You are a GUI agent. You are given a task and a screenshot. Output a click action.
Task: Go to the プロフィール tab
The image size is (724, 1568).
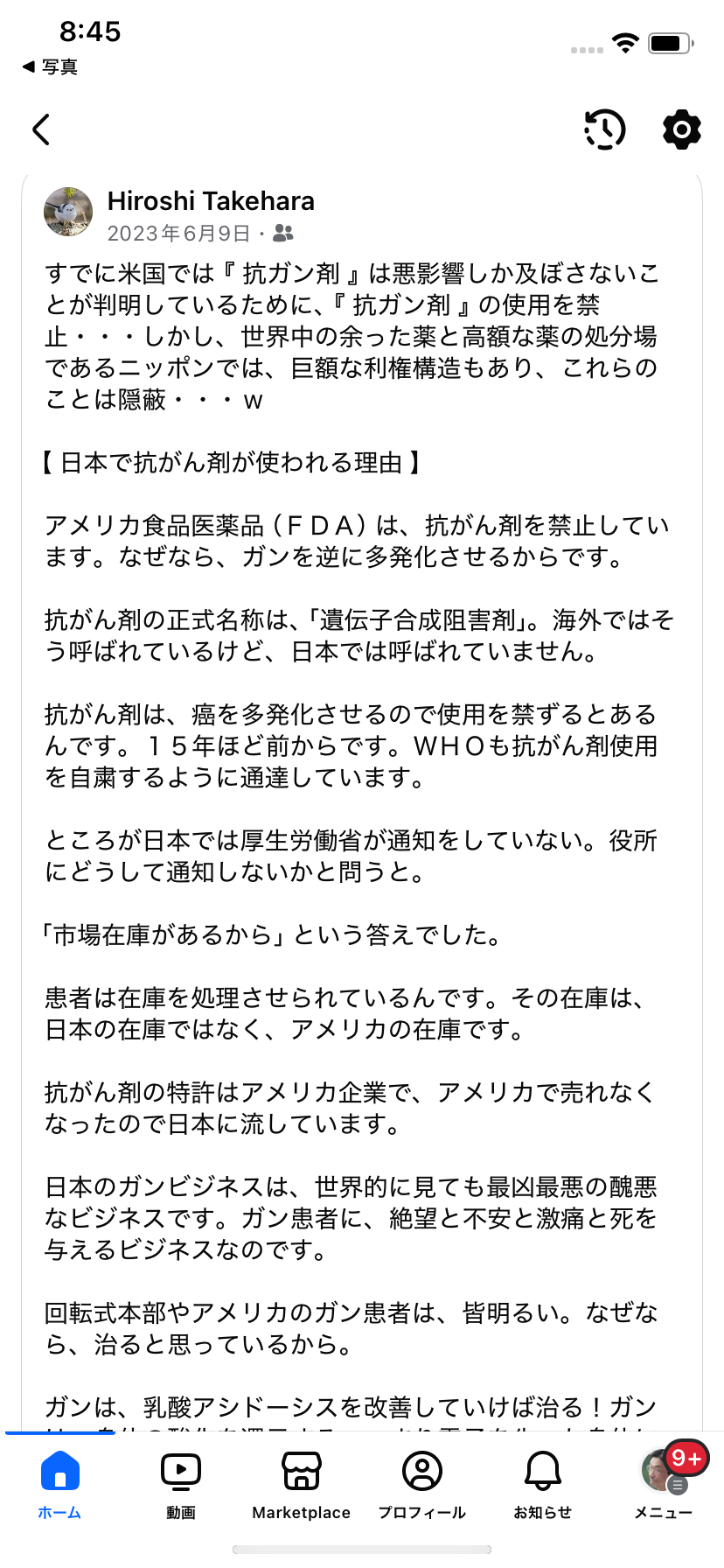coord(421,1484)
